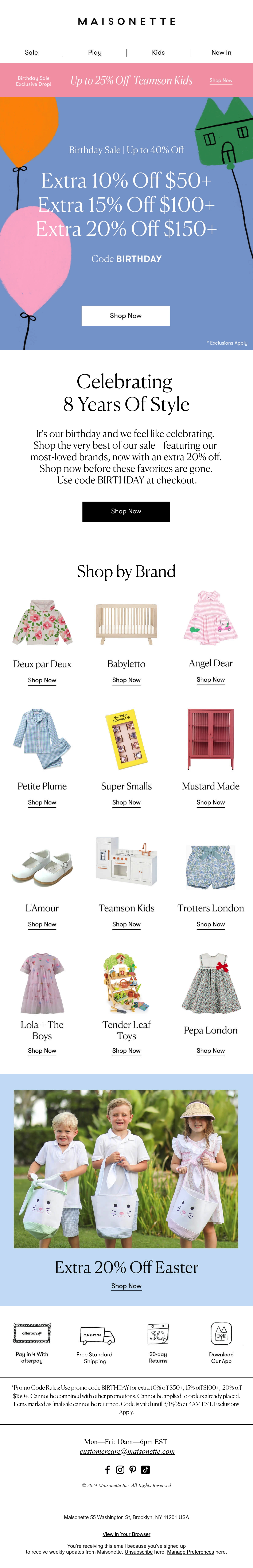The width and height of the screenshot is (253, 1568).
Task: Open the Kids category
Action: (x=158, y=52)
